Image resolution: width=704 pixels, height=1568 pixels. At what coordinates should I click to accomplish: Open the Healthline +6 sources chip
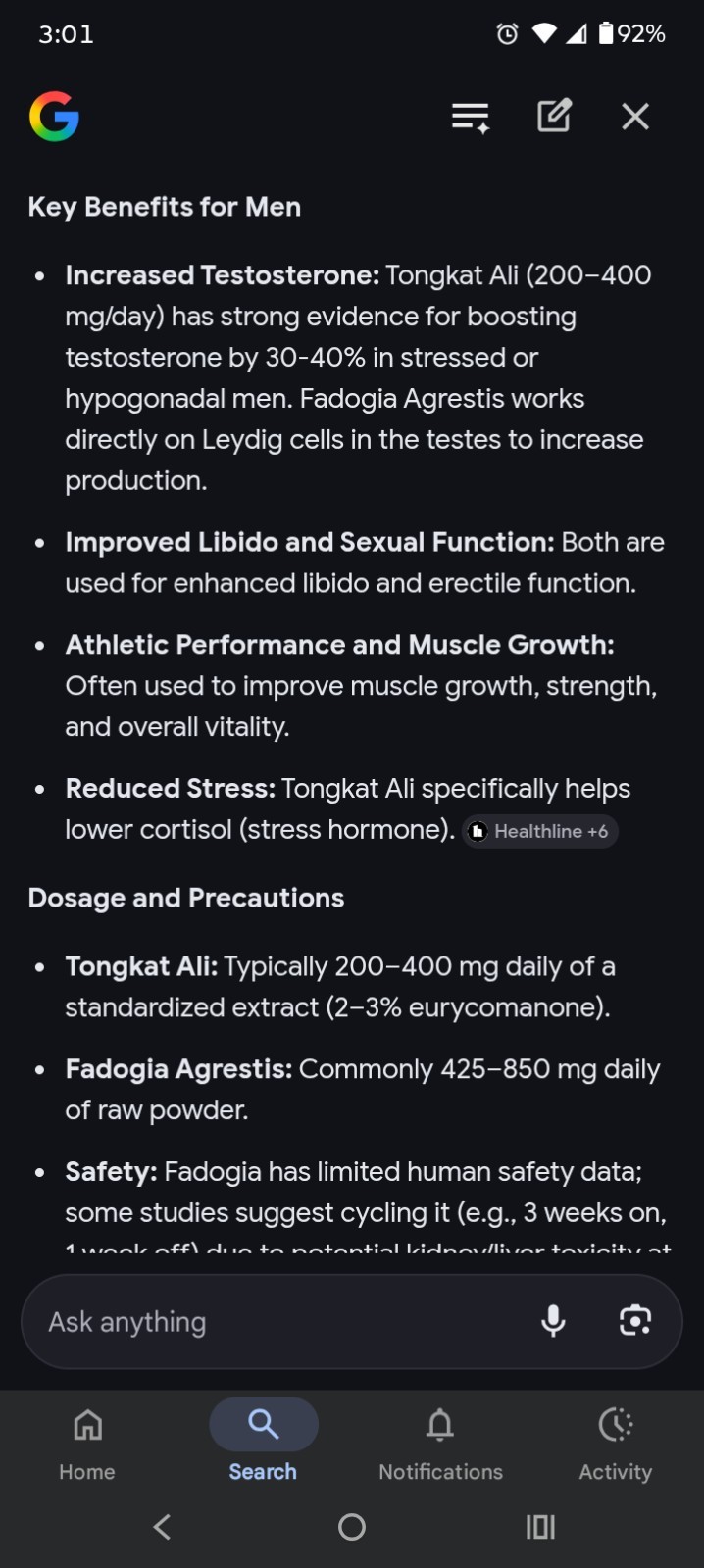[x=540, y=831]
